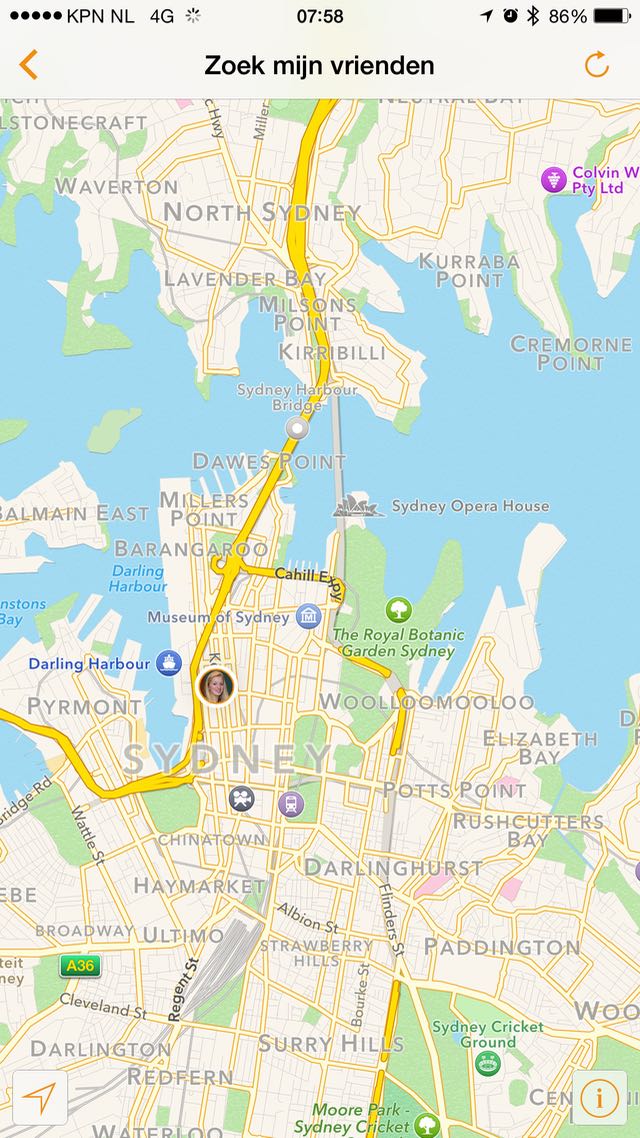Tap the cinema marker near Chinatown
This screenshot has height=1138, width=640.
(x=242, y=799)
